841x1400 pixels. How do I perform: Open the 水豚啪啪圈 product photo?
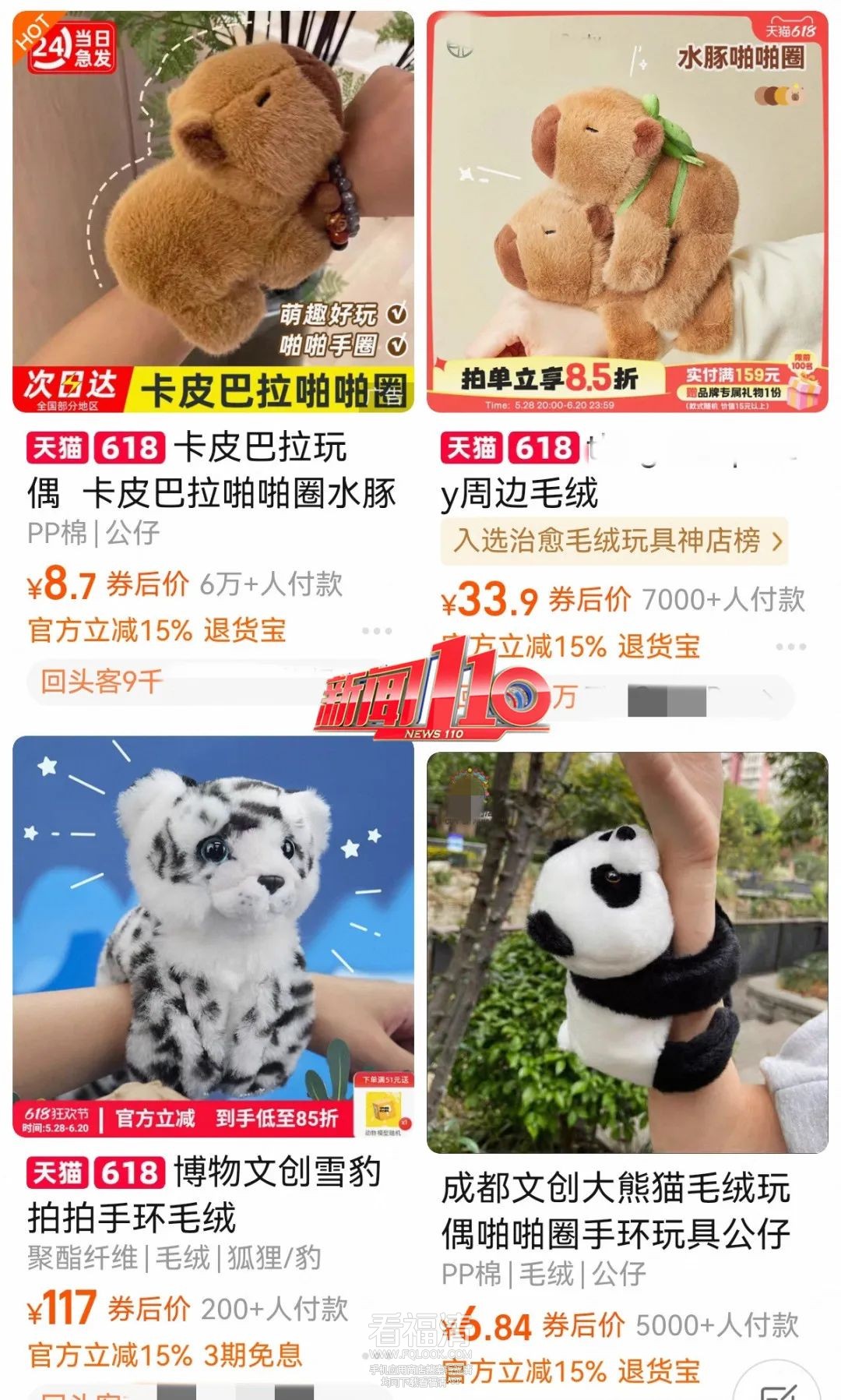pyautogui.click(x=628, y=210)
